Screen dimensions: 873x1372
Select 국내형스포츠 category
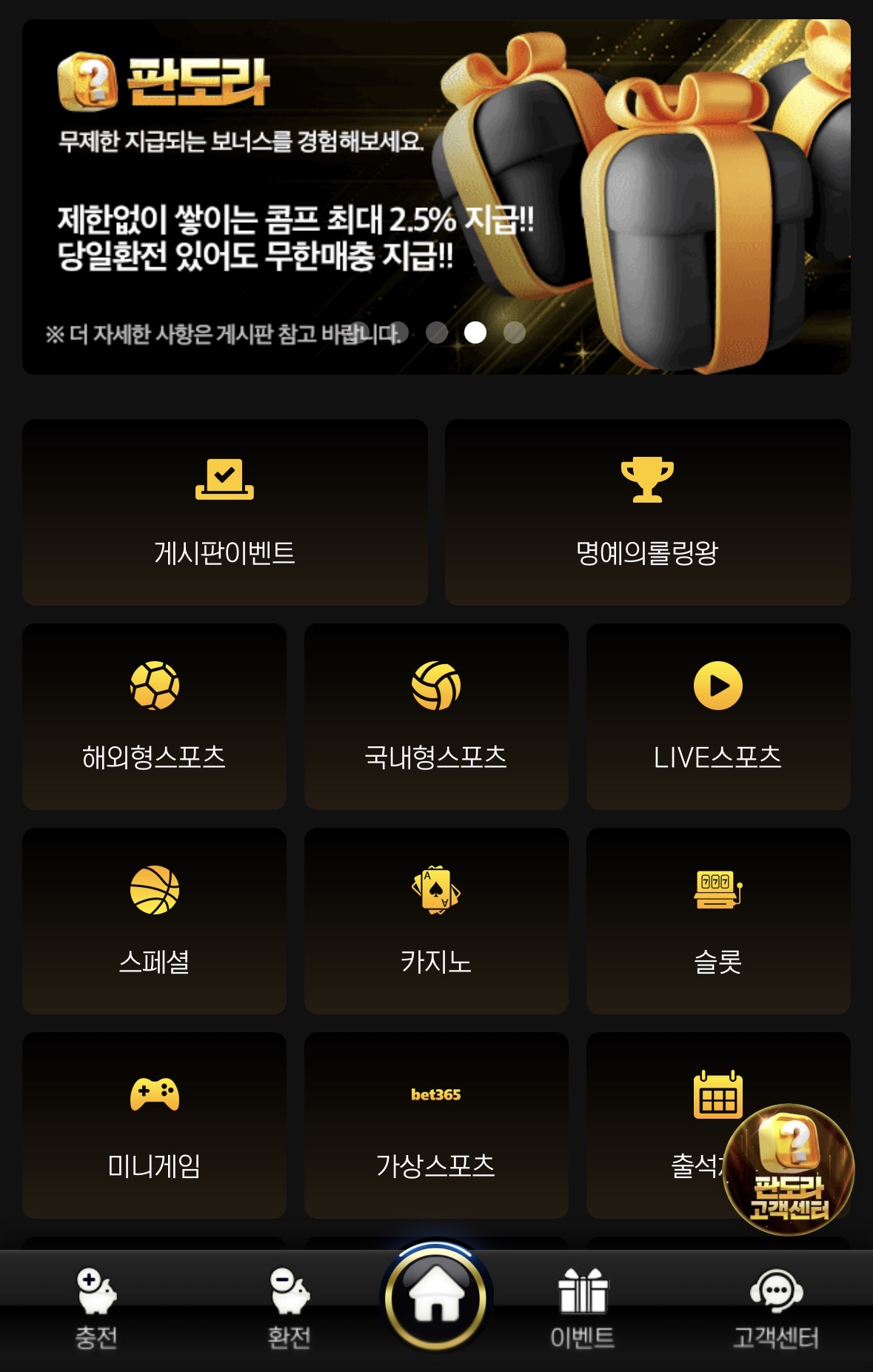click(436, 717)
